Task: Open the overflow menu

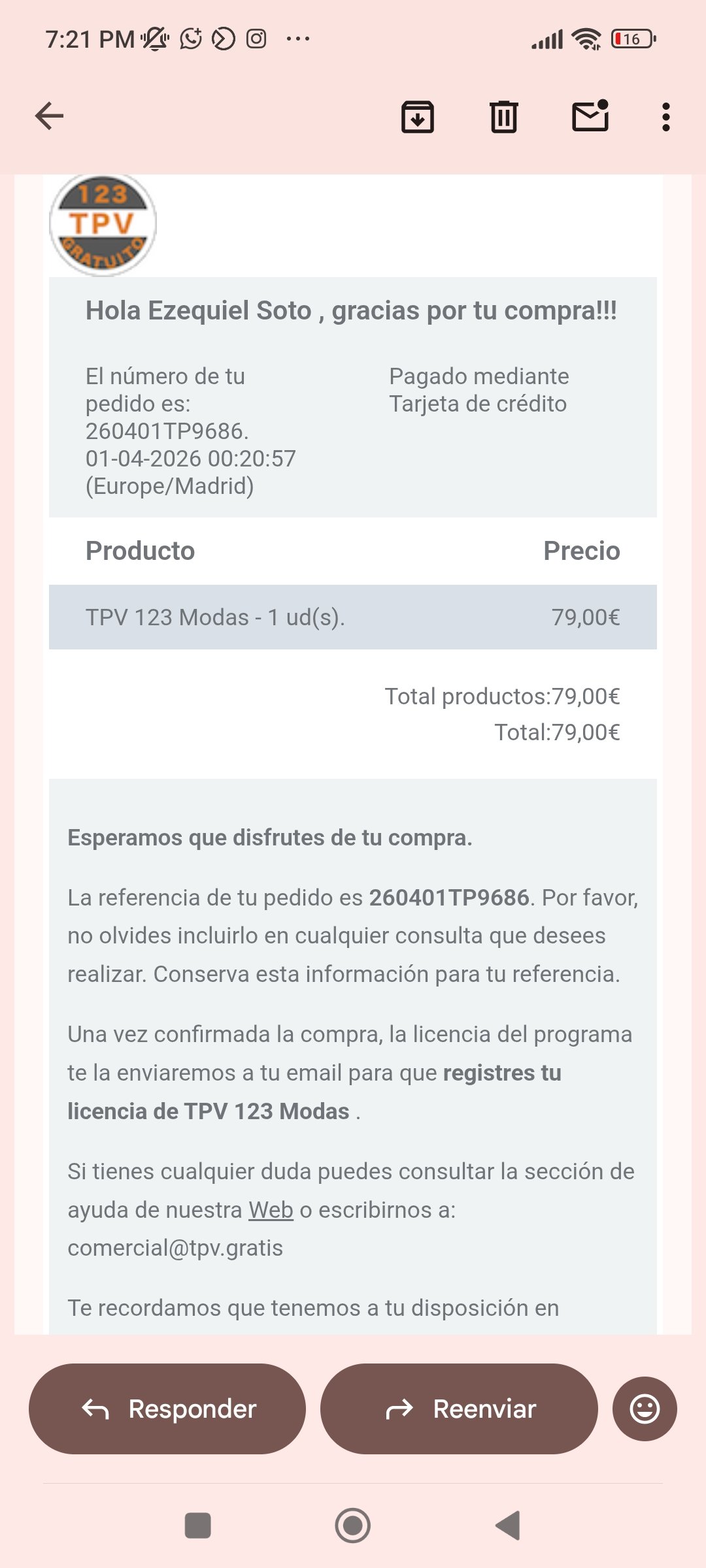Action: coord(665,117)
